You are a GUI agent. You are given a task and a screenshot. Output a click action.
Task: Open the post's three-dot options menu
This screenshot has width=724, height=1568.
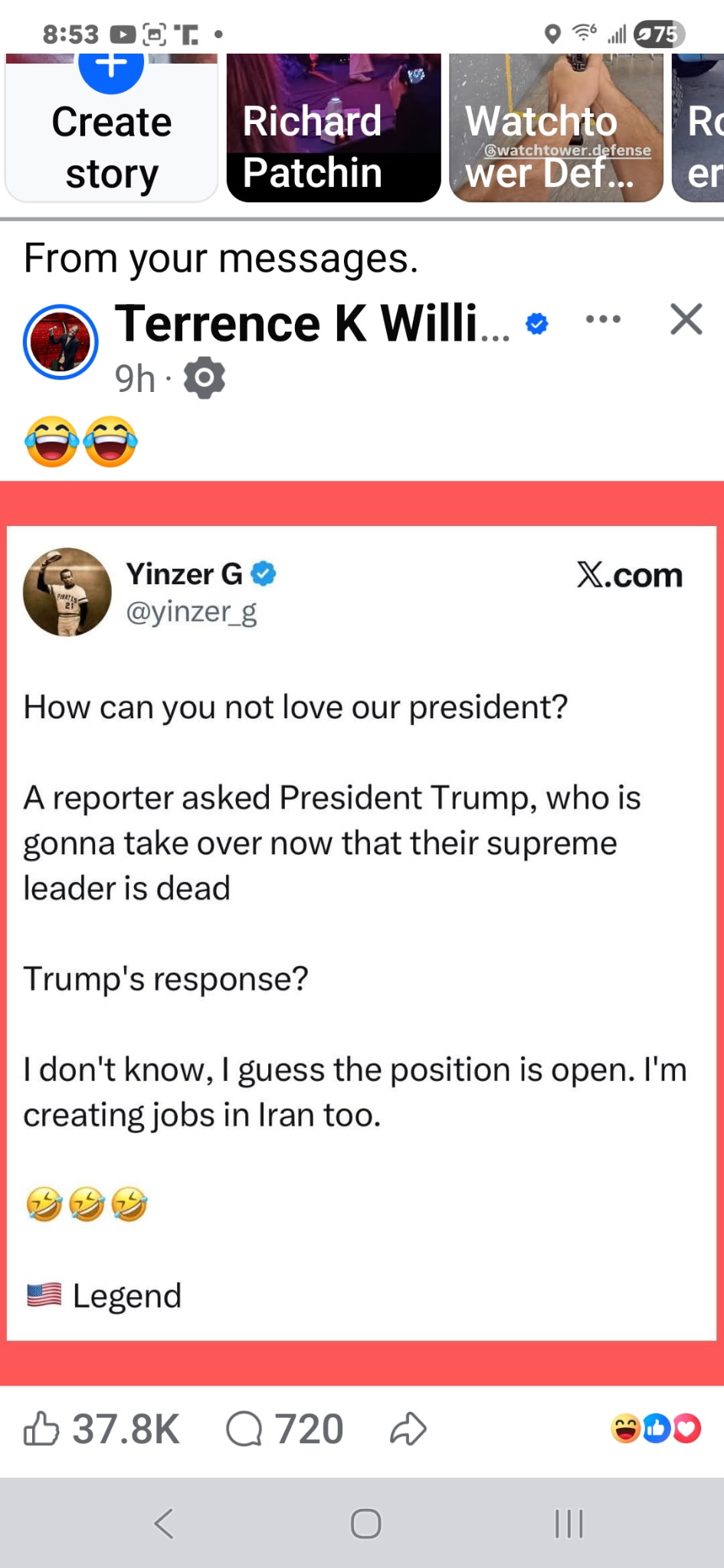point(603,319)
